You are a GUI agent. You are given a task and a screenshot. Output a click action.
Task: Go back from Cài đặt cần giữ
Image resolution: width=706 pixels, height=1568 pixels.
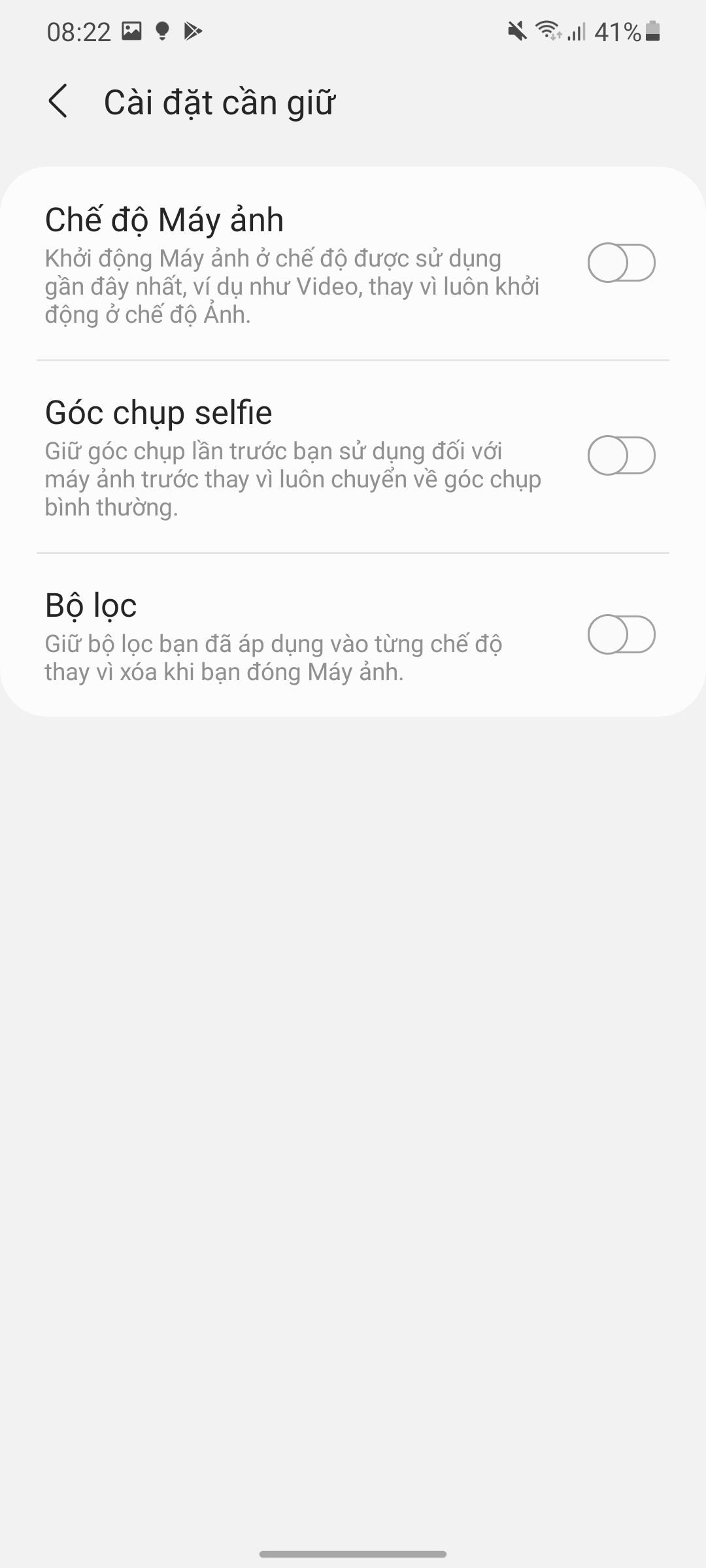pos(58,102)
